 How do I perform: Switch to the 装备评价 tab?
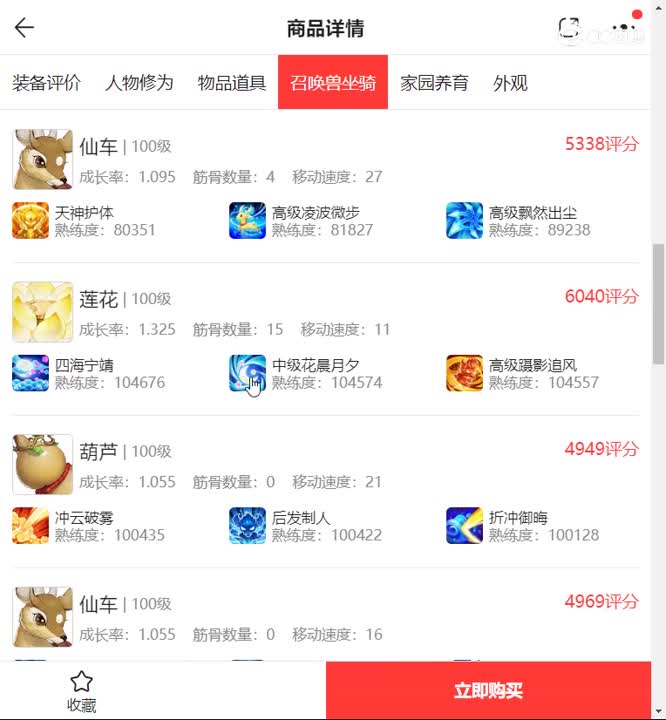[x=46, y=83]
